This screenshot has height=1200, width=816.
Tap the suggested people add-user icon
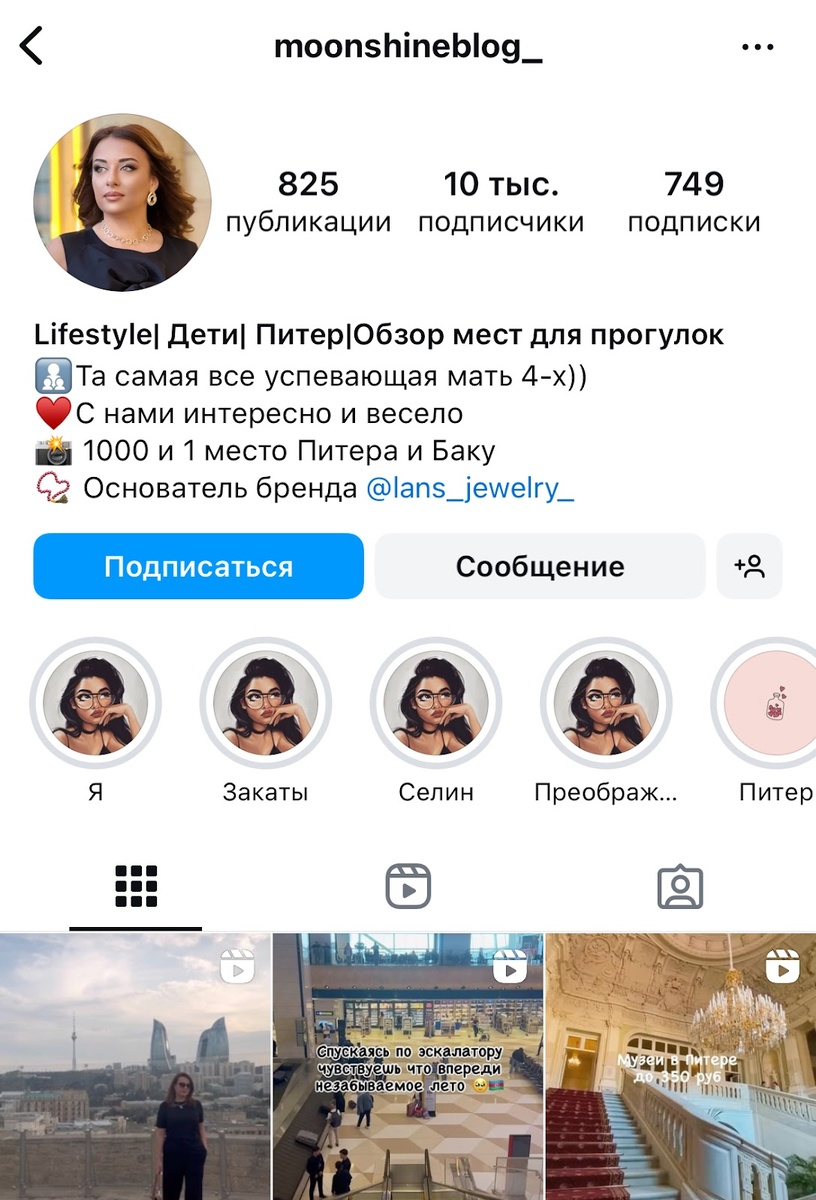pos(749,566)
